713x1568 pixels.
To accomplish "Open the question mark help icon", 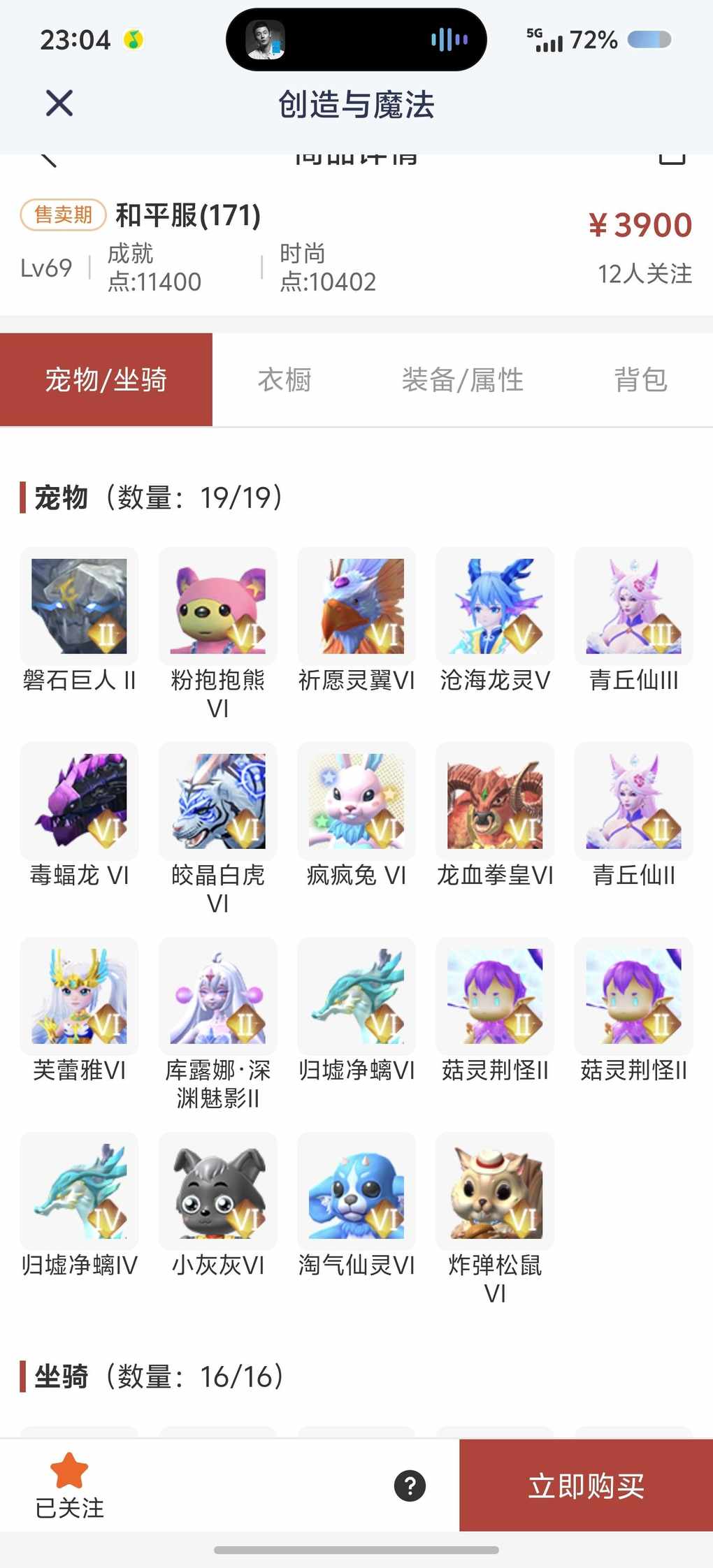I will pos(410,1486).
